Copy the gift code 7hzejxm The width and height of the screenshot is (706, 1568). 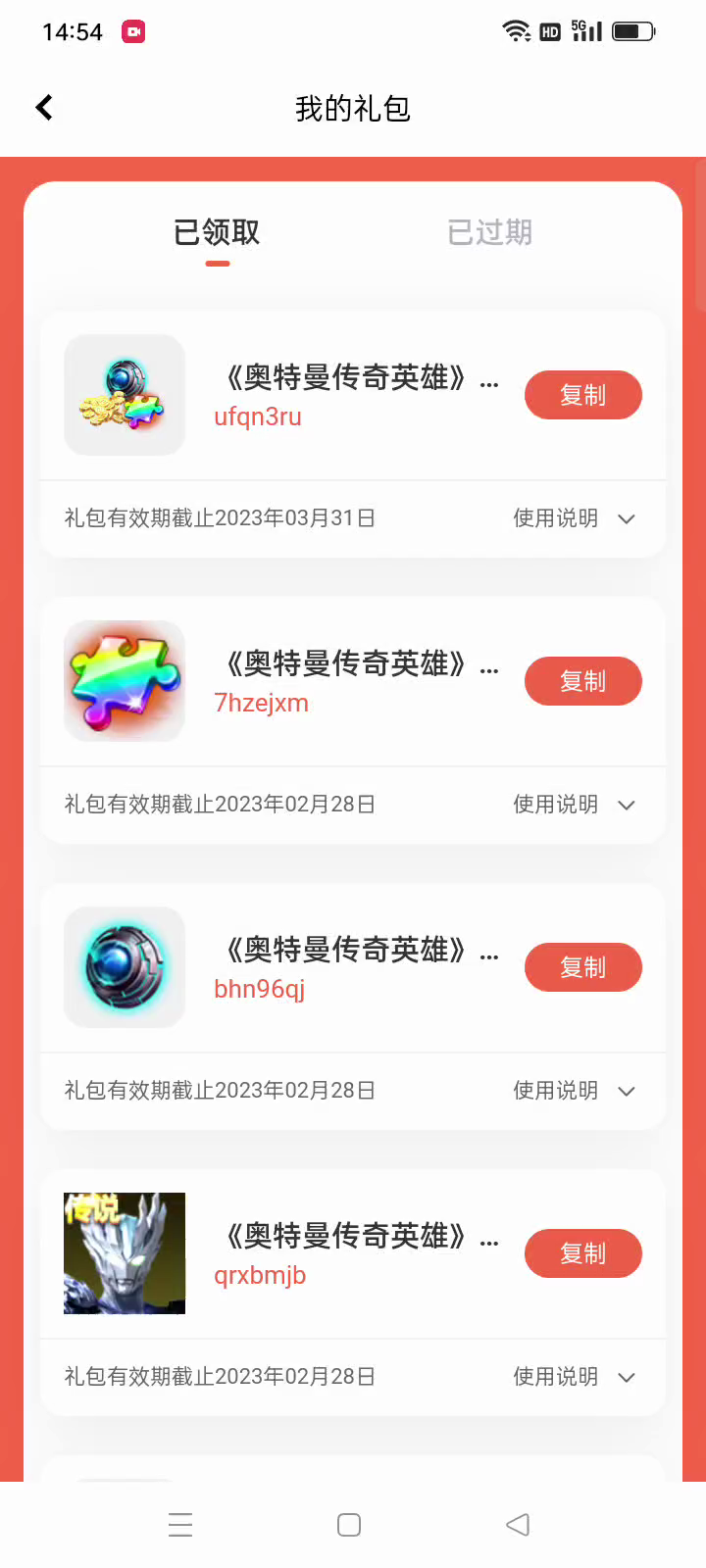582,681
